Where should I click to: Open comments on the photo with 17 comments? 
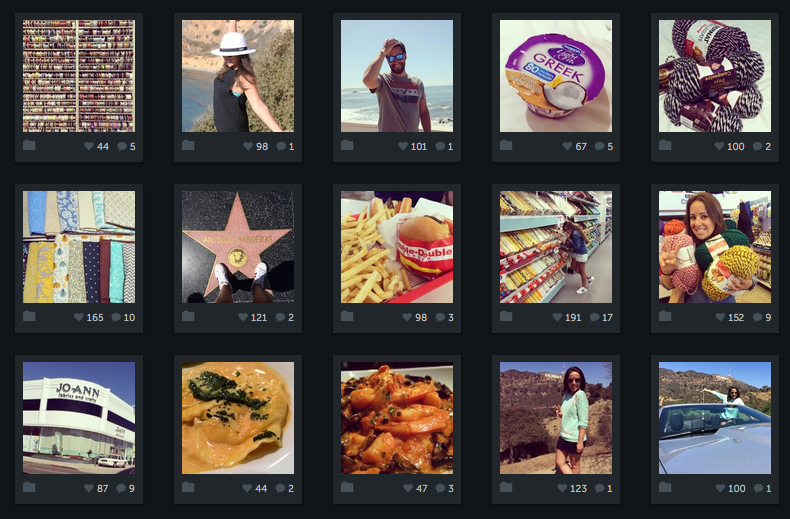[x=595, y=317]
